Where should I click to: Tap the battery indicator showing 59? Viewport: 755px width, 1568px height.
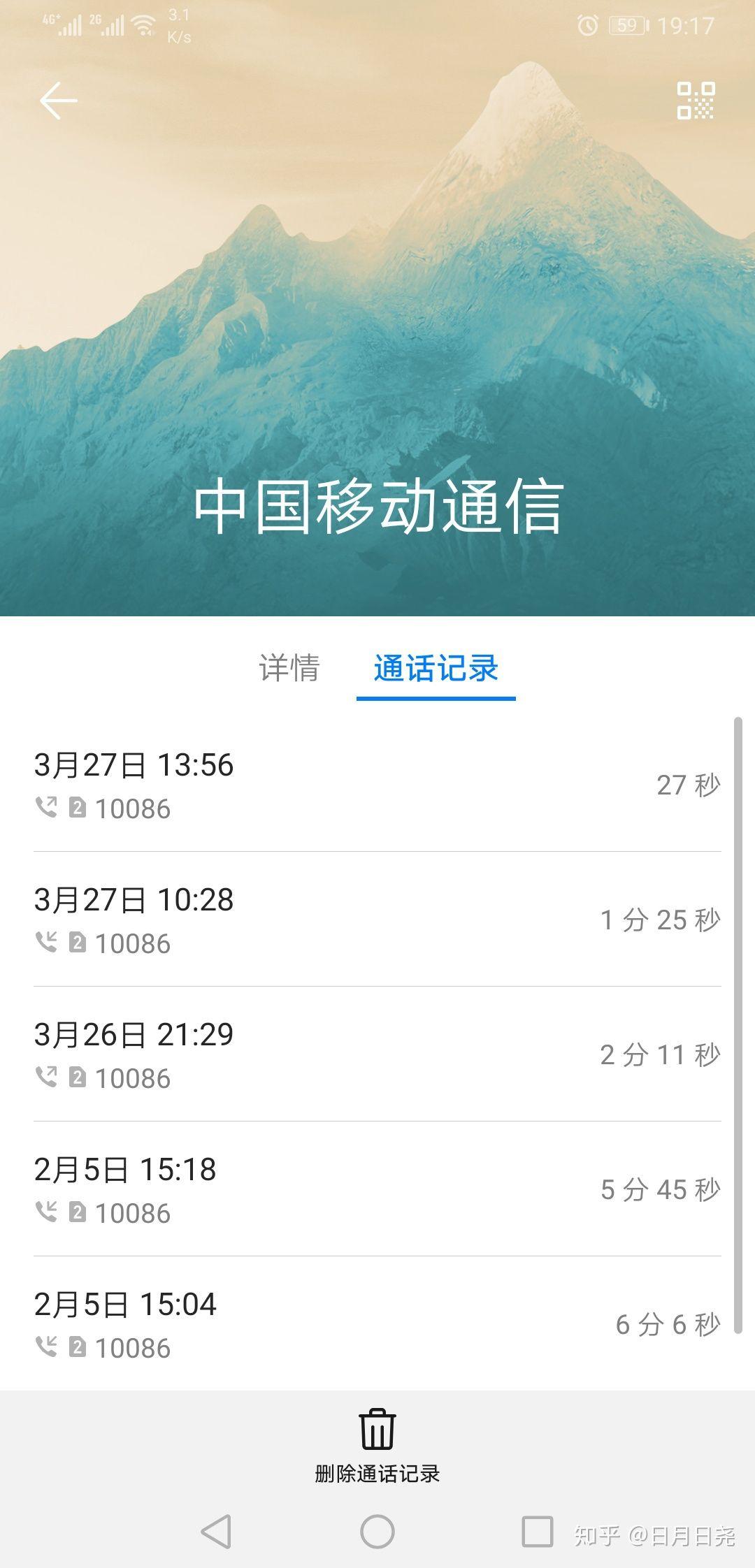click(x=627, y=25)
